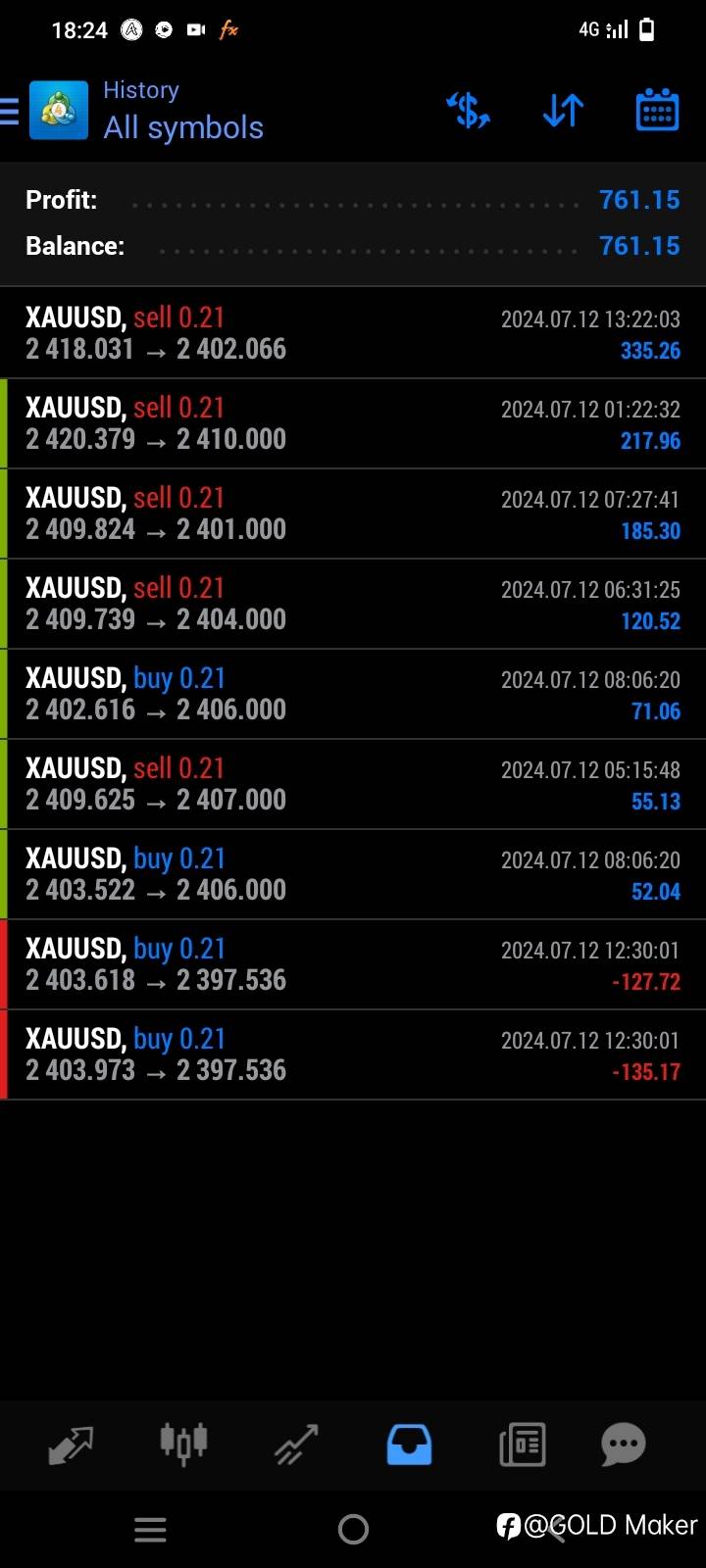Open the Messages chat tab

pos(624,1445)
